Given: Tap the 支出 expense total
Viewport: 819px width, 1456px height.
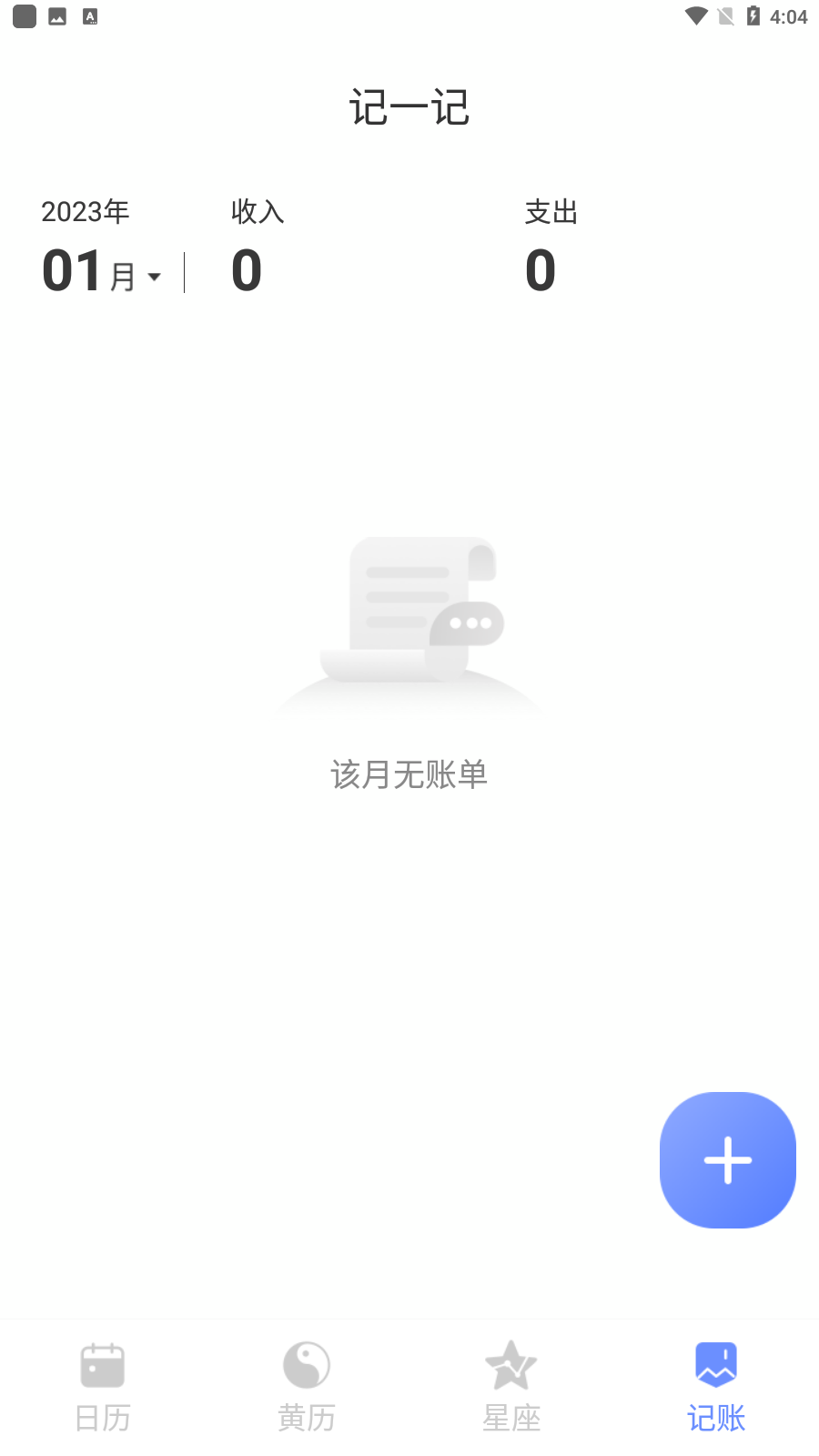Looking at the screenshot, I should pos(551,211).
